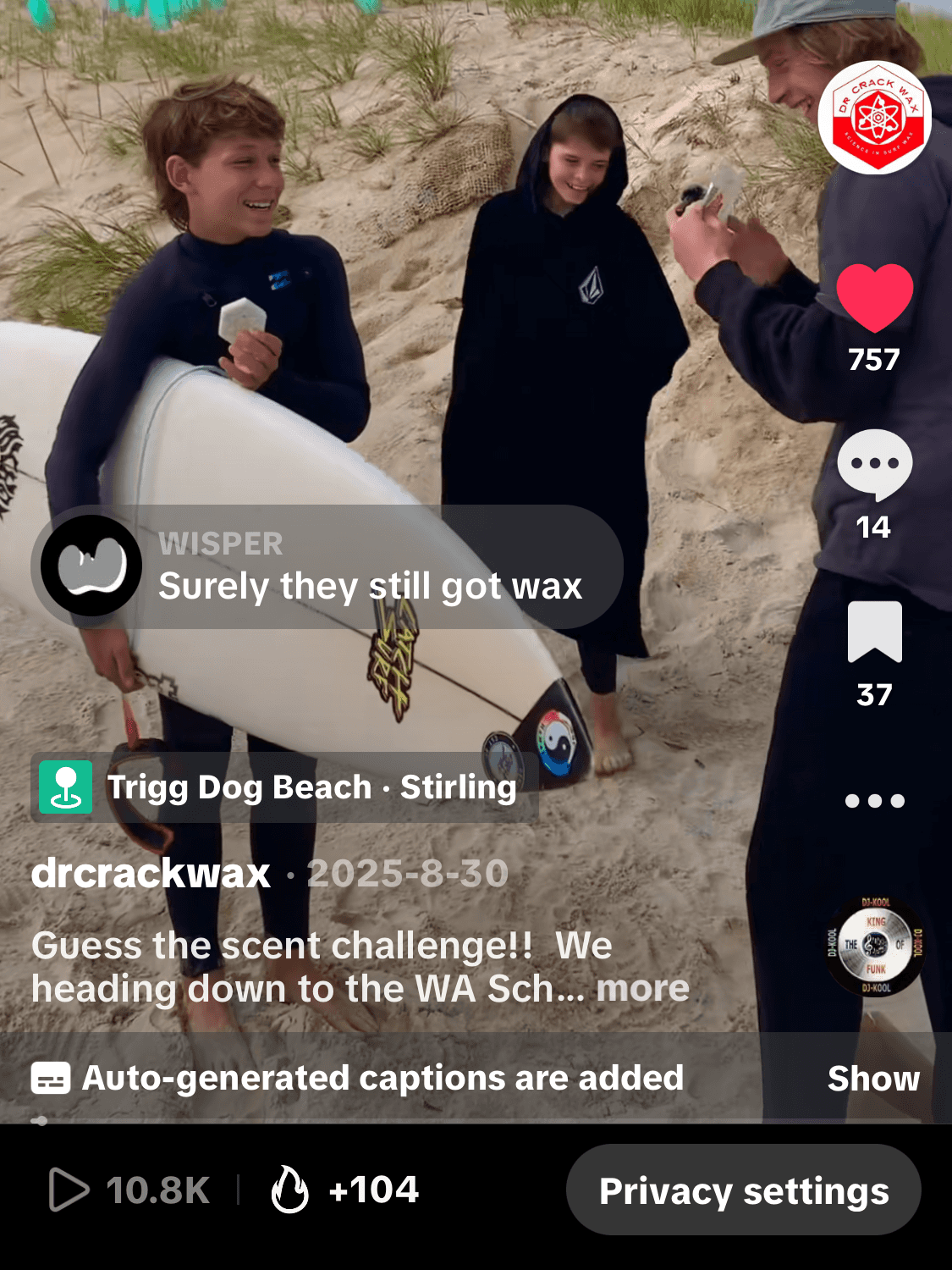Screen dimensions: 952x1270
Task: Open the flame +104 insights
Action: pos(345,1190)
